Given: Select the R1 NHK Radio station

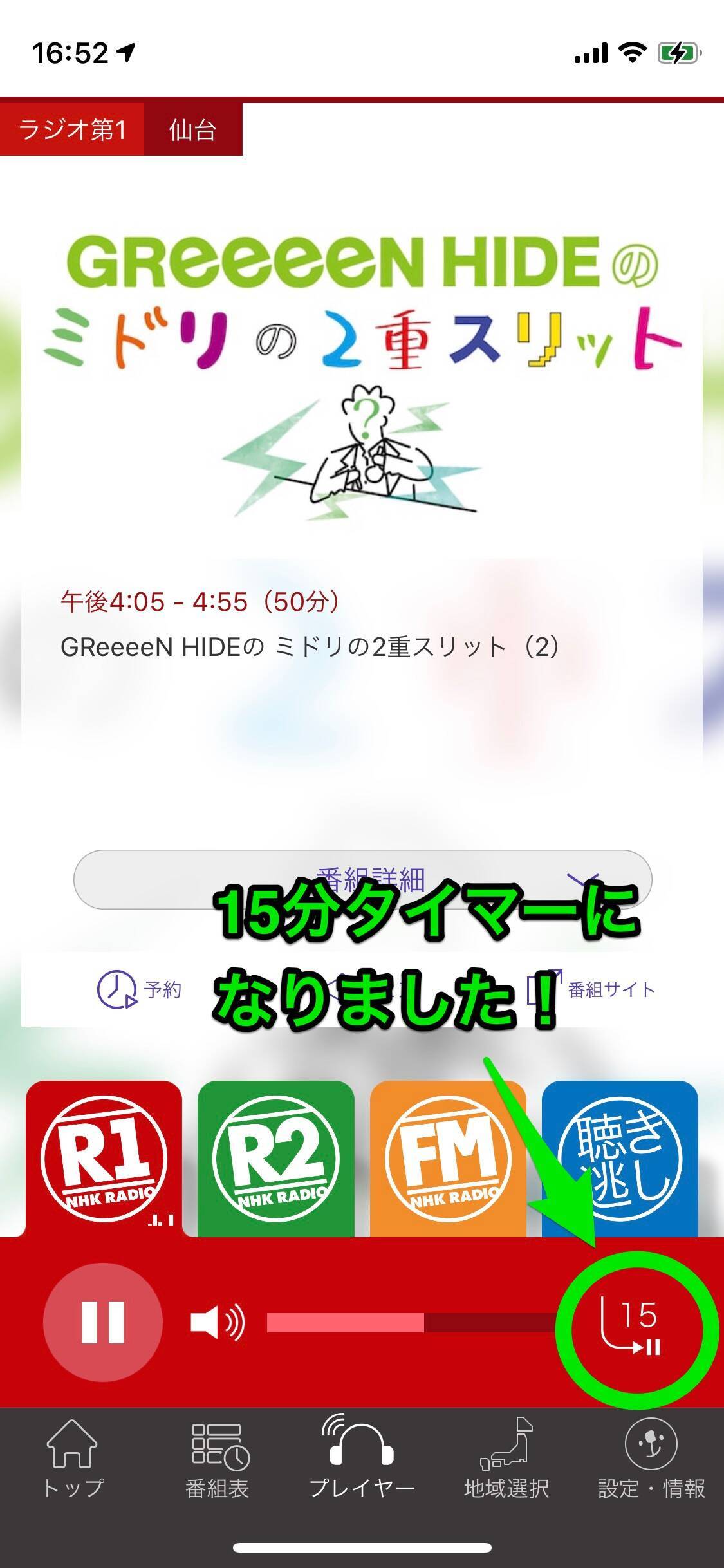Looking at the screenshot, I should click(104, 1160).
